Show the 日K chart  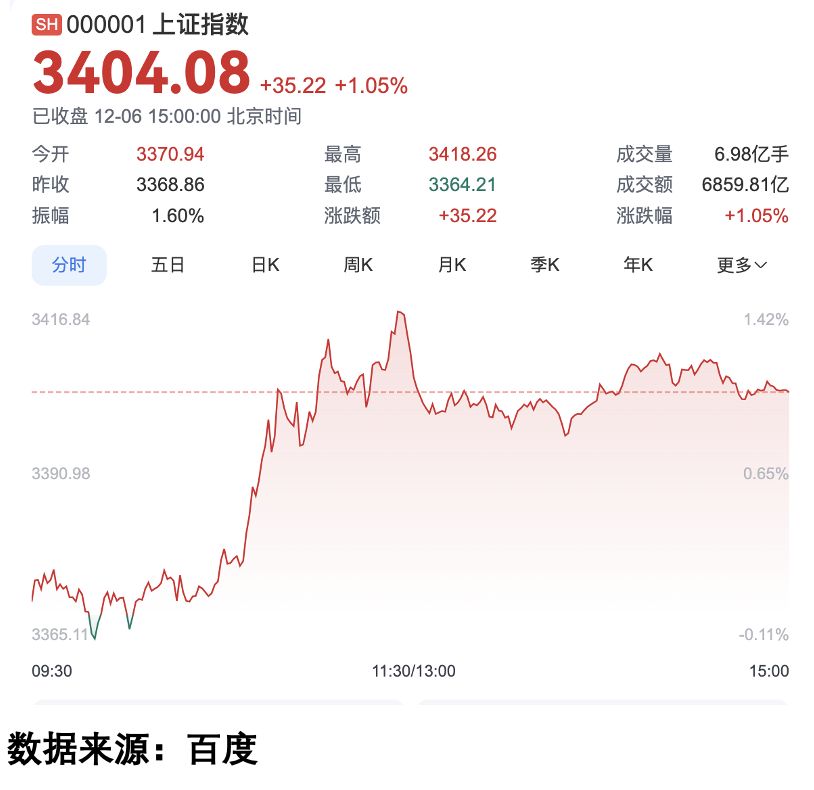(265, 265)
